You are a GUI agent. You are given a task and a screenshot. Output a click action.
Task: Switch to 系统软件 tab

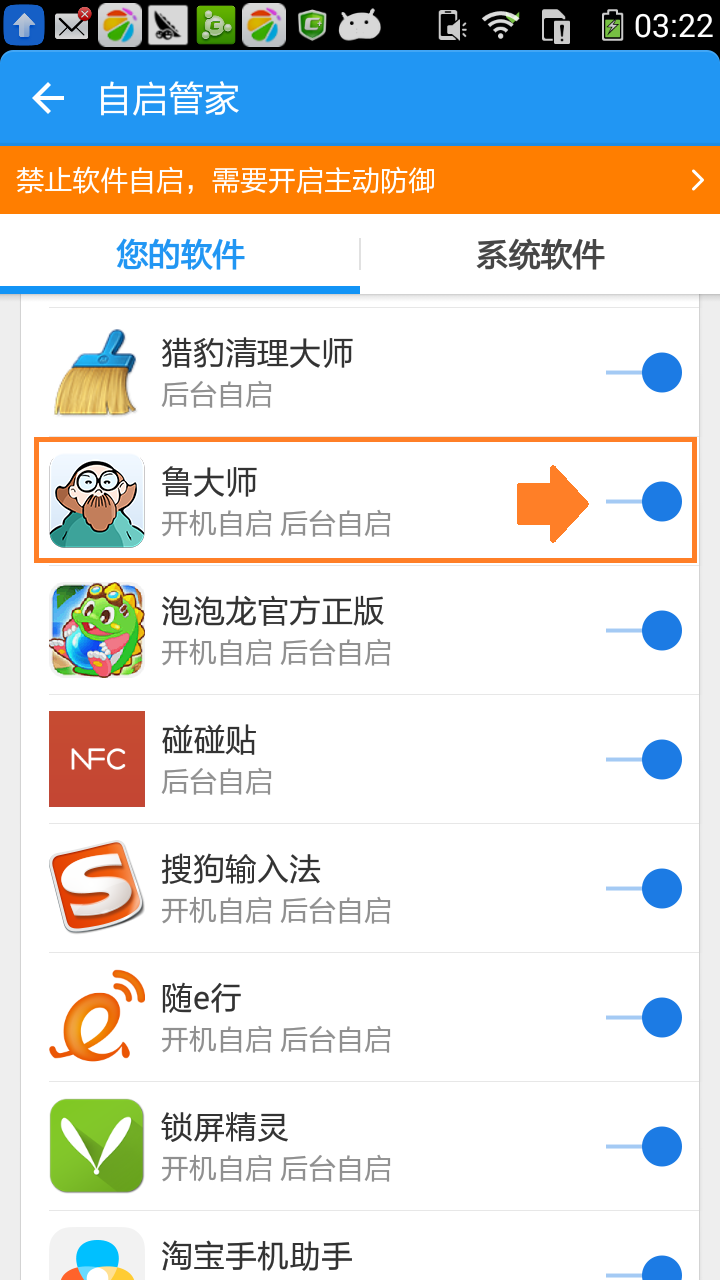pyautogui.click(x=540, y=255)
